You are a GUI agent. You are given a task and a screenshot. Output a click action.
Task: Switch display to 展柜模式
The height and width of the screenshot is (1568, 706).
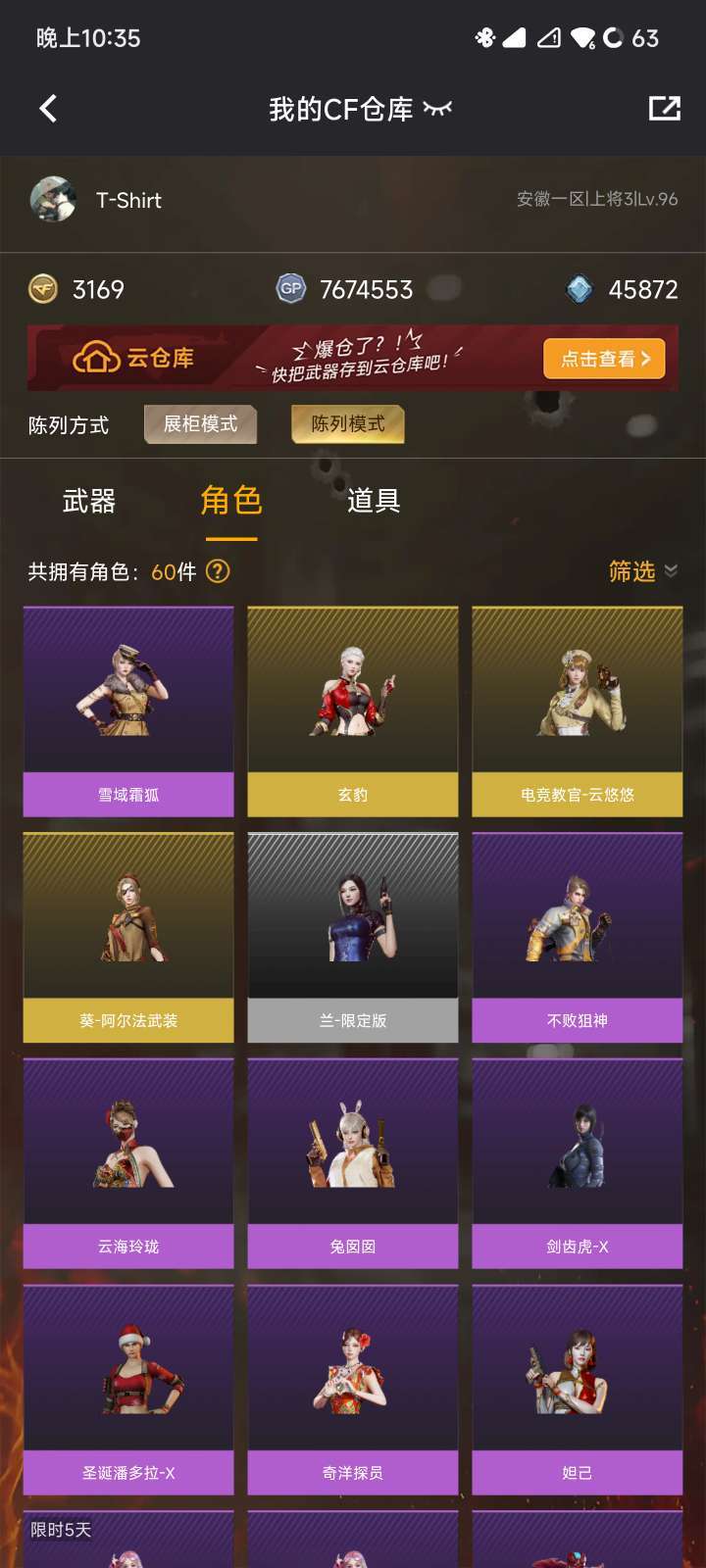(200, 424)
